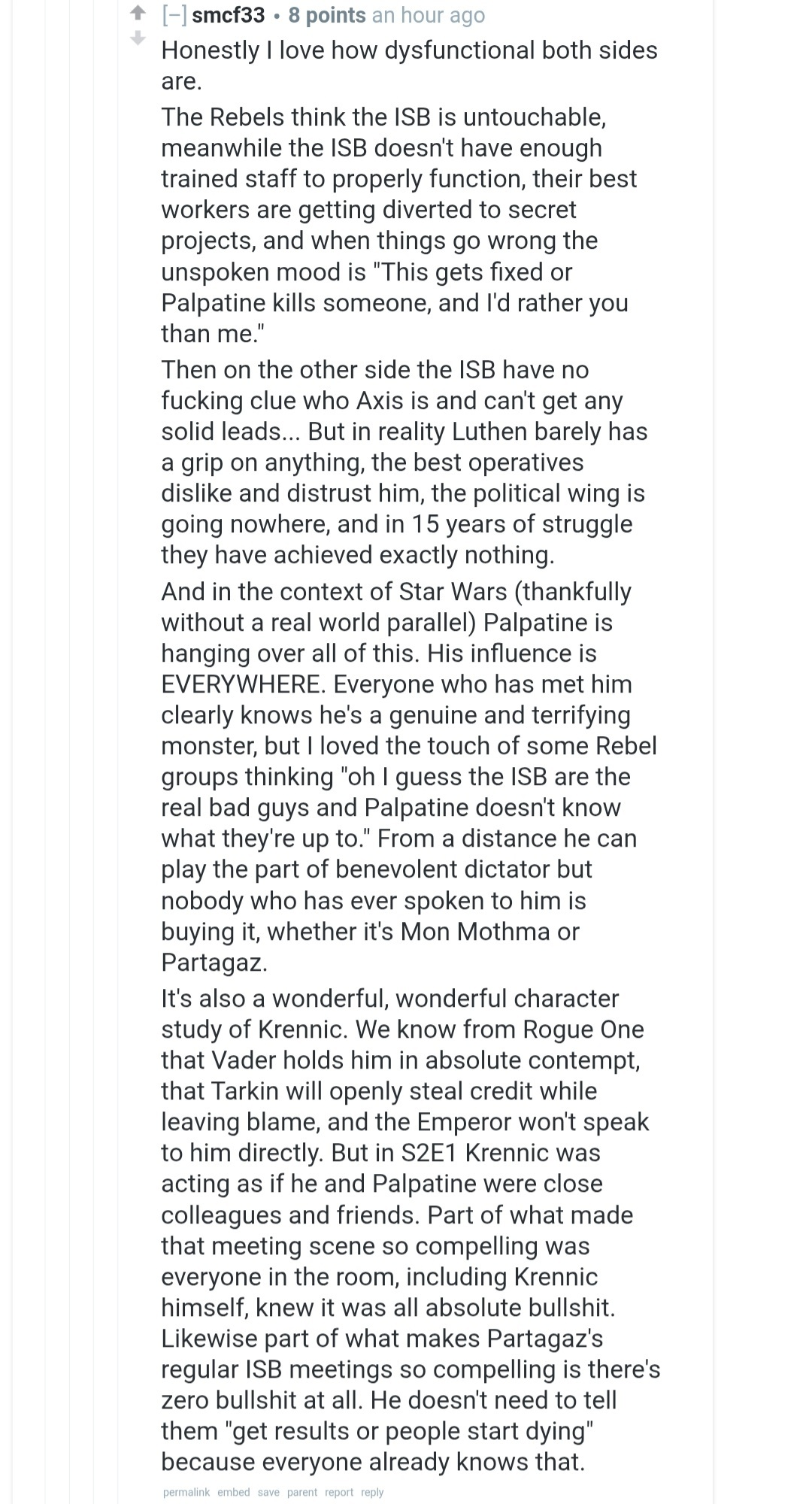Open smcf33's user profile

[229, 15]
